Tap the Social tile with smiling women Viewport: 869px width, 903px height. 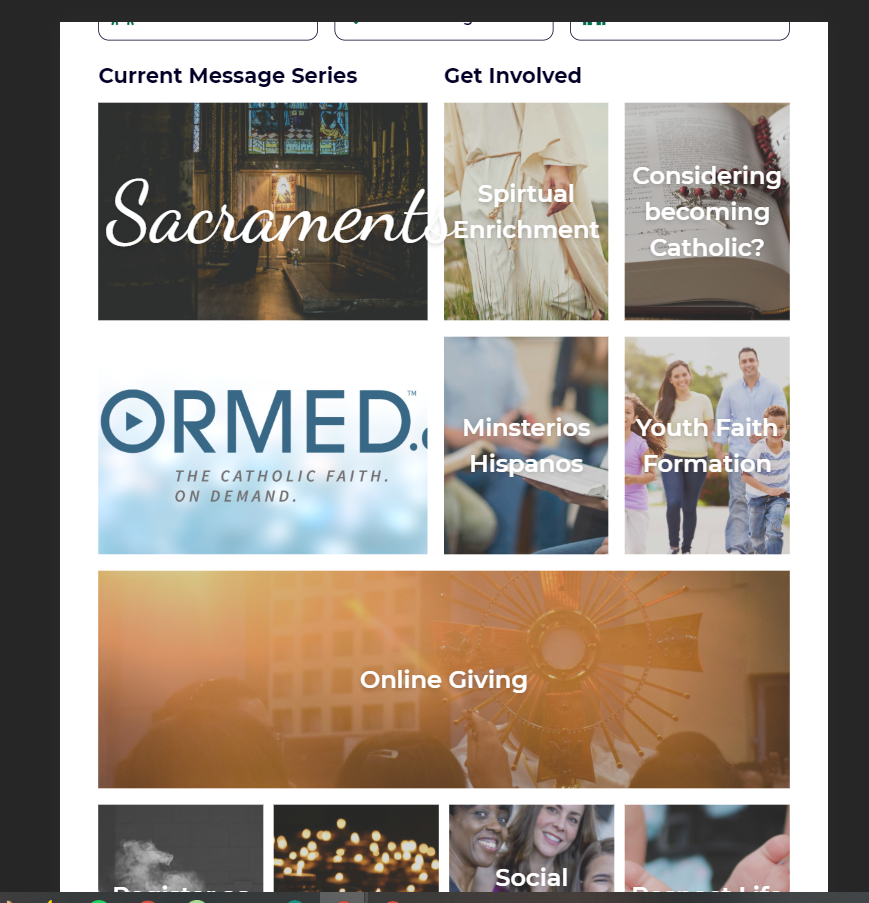pyautogui.click(x=531, y=848)
